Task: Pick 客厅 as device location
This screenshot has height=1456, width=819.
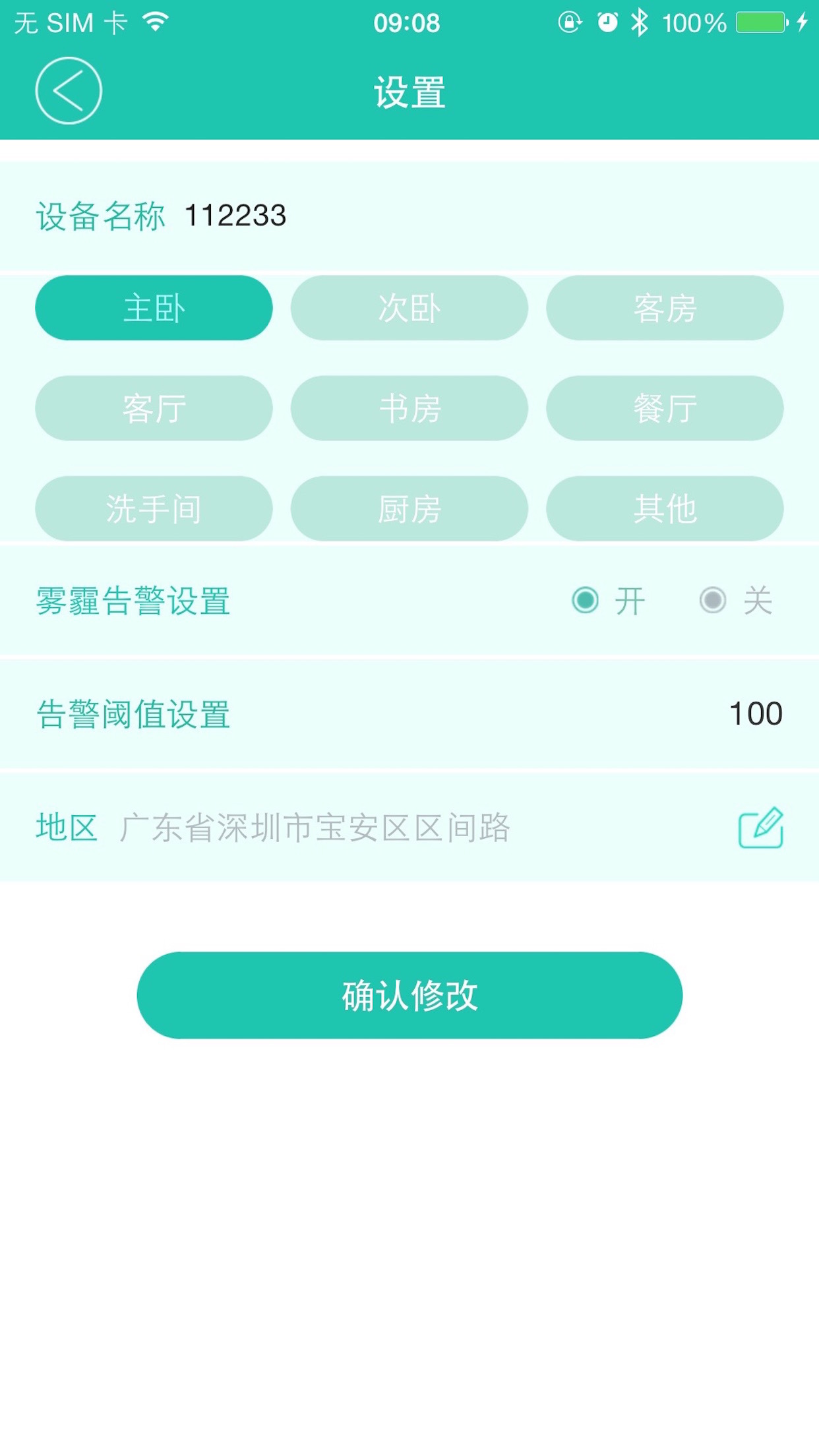Action: 154,408
